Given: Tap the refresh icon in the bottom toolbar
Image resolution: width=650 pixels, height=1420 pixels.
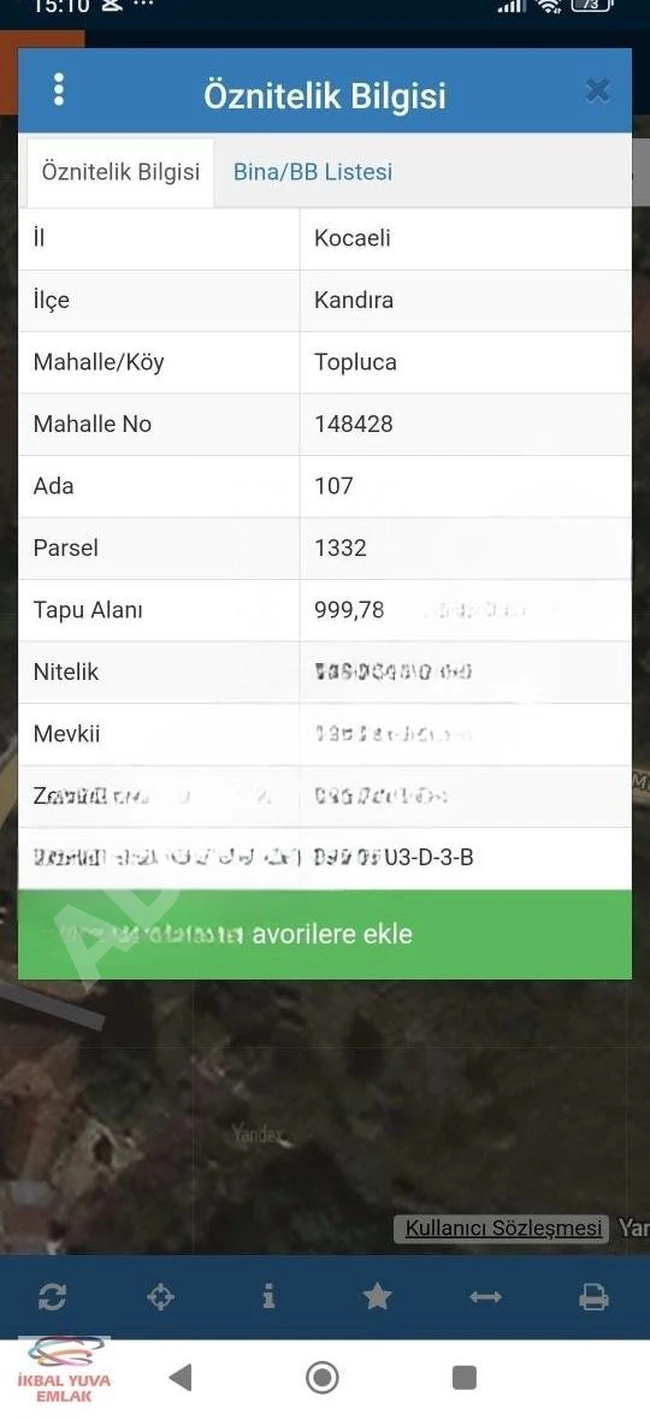Looking at the screenshot, I should click(x=52, y=1297).
